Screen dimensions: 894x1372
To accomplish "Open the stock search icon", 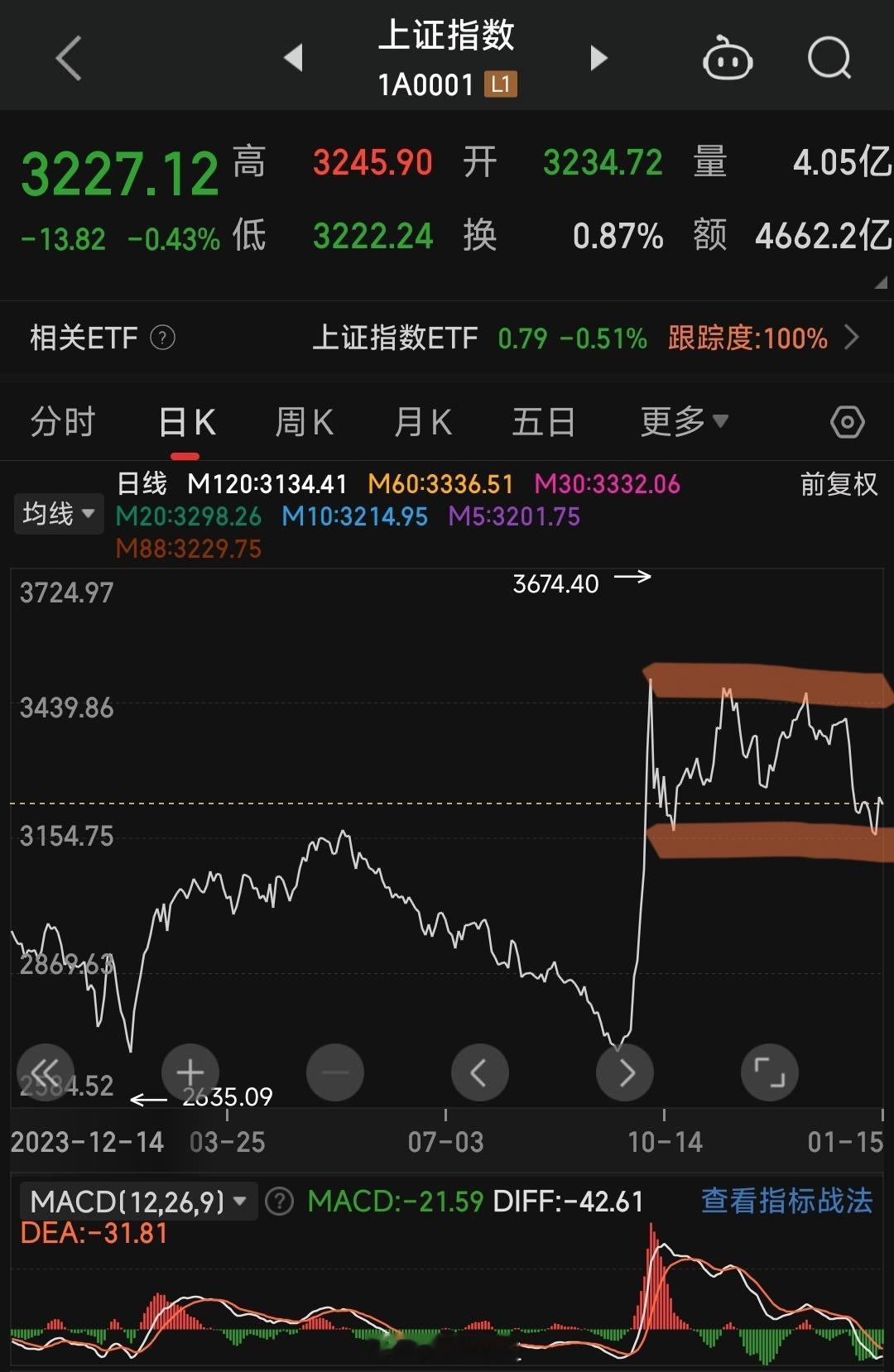I will pyautogui.click(x=828, y=56).
